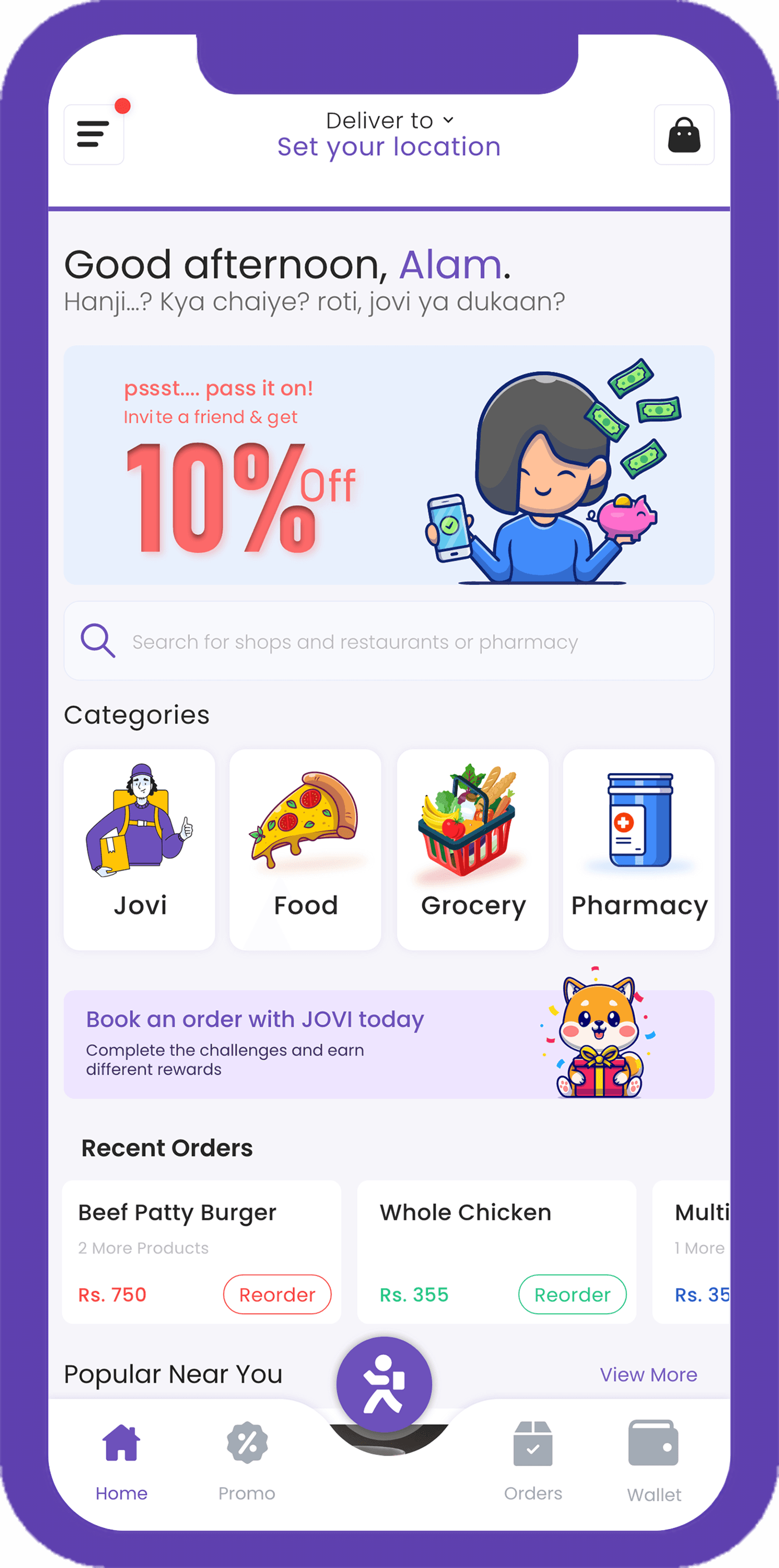Open the invite a friend 10% off banner
Screen dimensions: 779x1568
click(389, 465)
